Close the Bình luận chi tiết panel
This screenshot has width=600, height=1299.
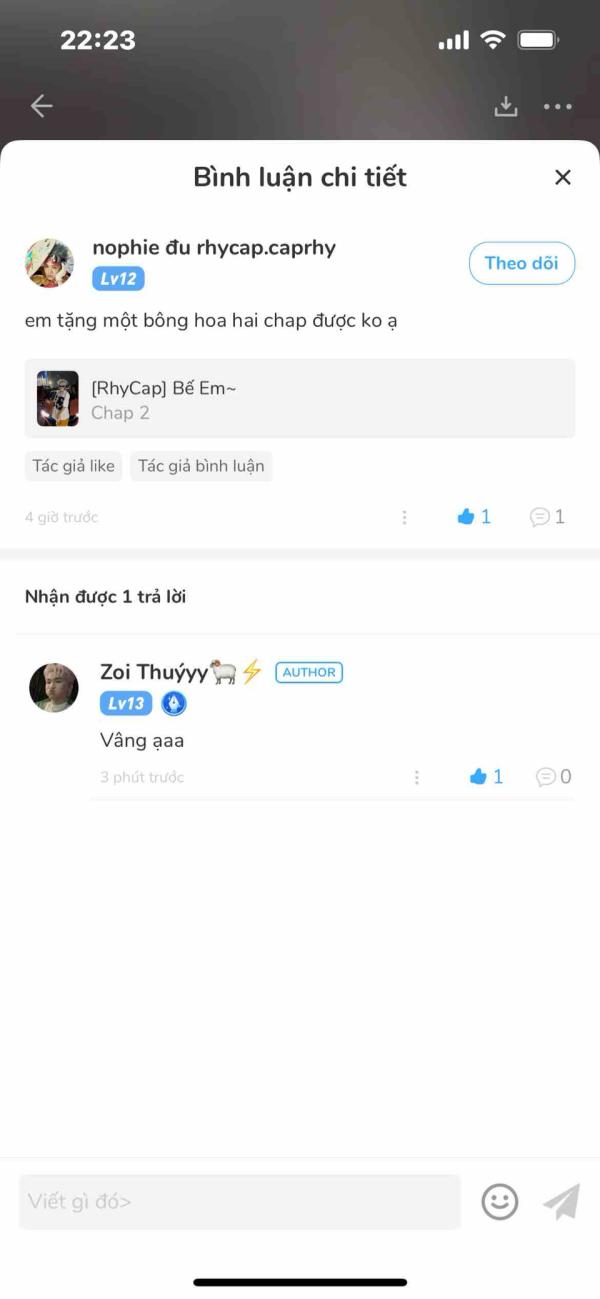tap(563, 177)
